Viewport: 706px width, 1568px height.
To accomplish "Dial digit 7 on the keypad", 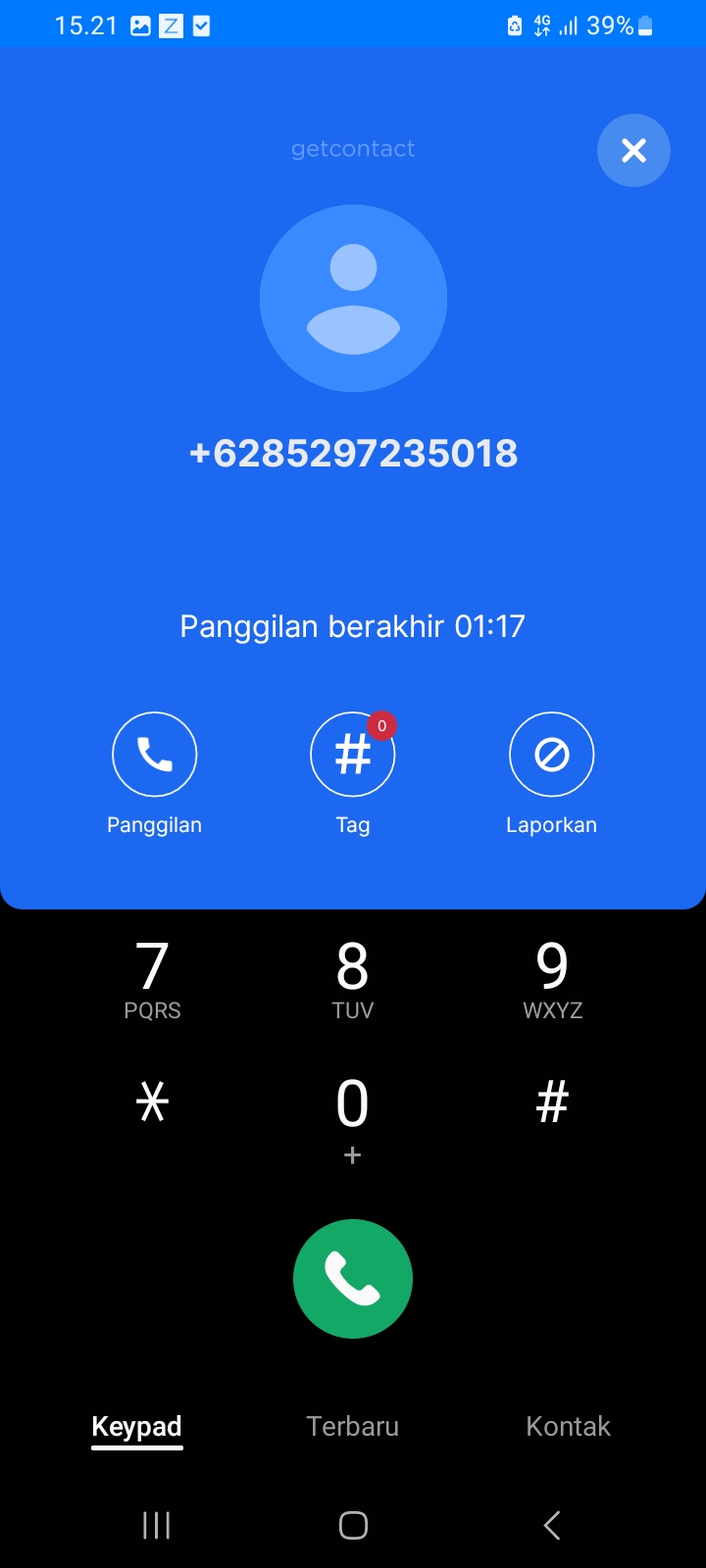I will pyautogui.click(x=153, y=978).
